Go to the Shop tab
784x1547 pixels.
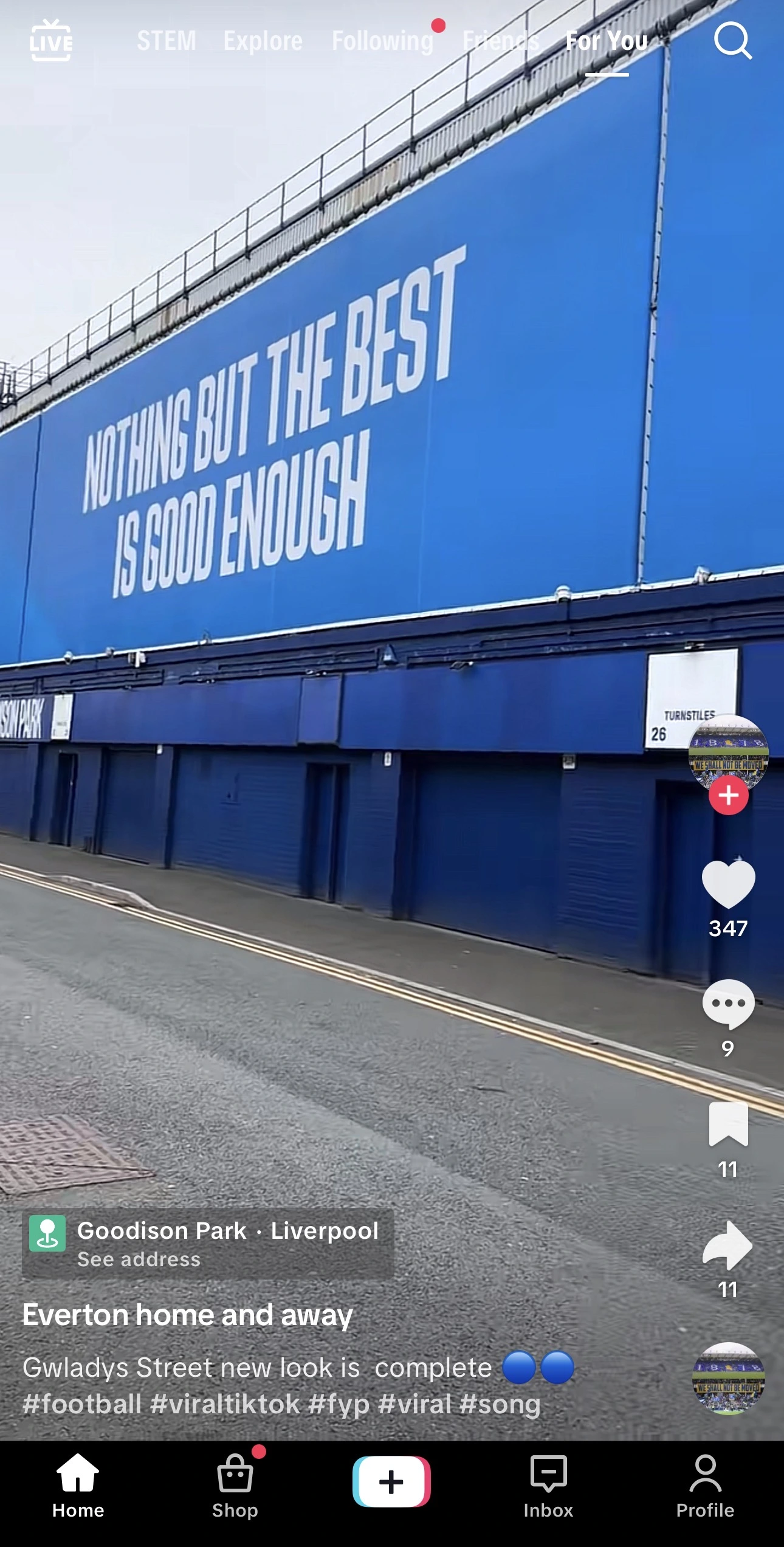click(235, 1486)
